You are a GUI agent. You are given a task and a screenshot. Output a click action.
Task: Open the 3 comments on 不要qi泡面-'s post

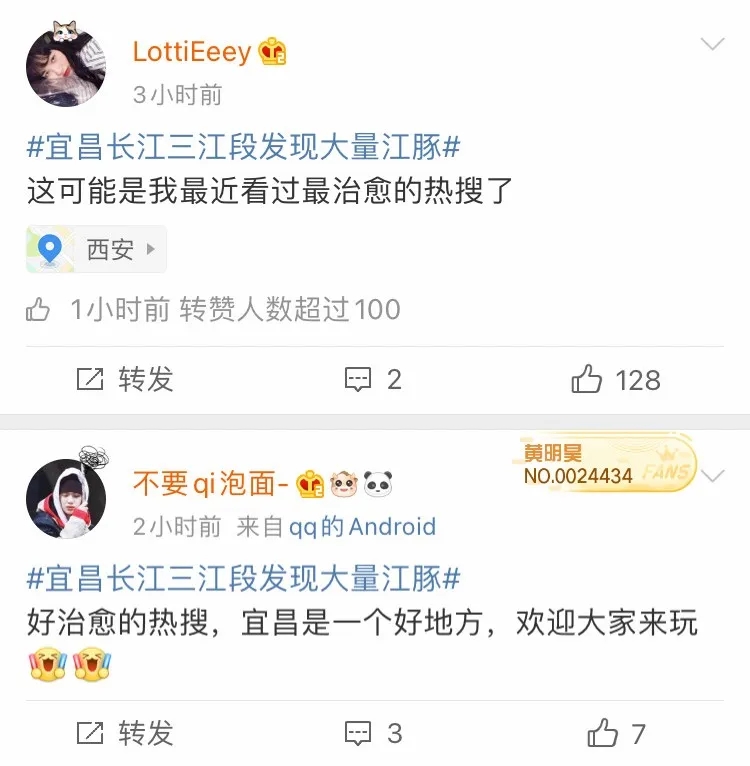click(373, 733)
